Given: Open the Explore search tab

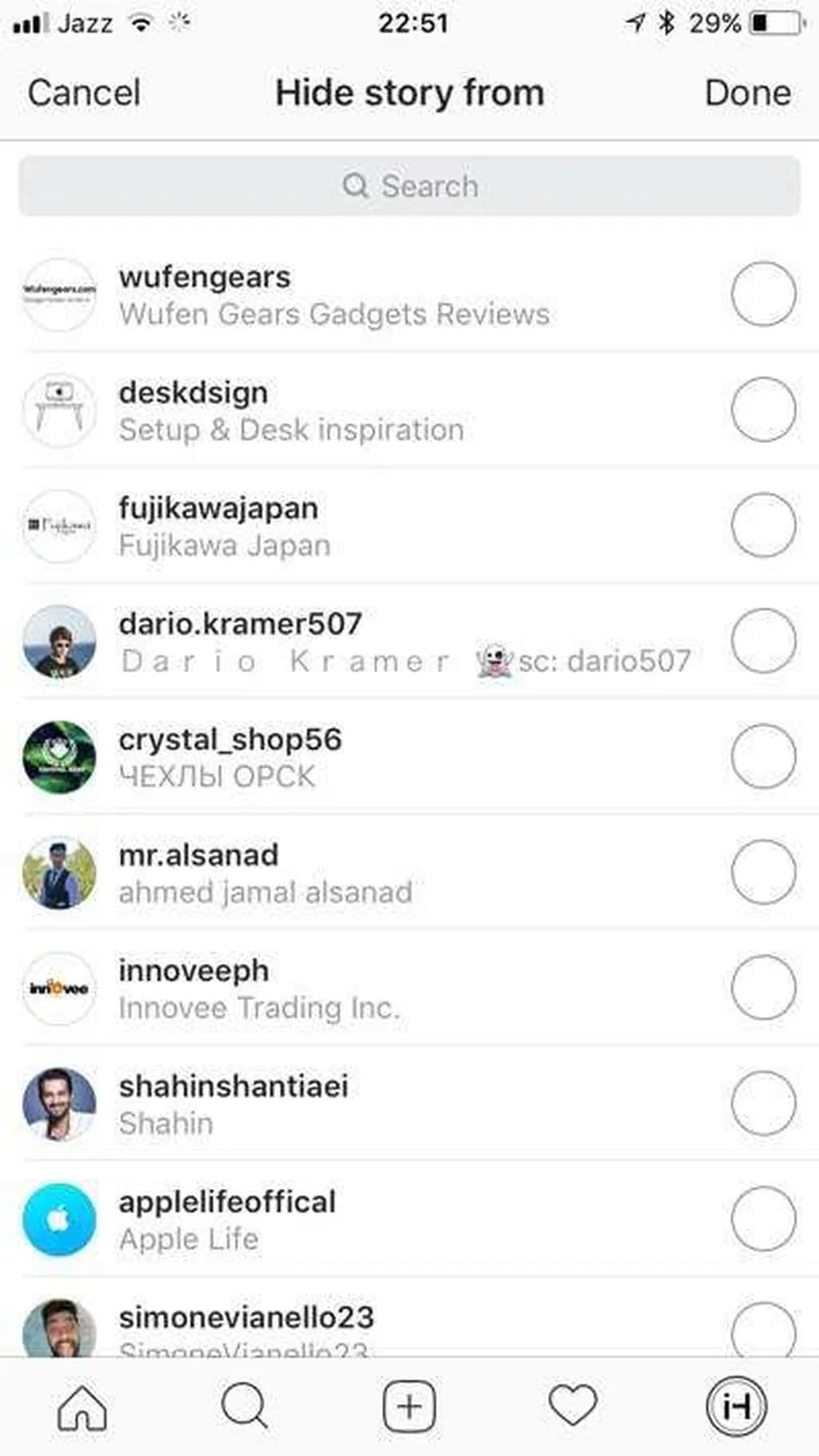Looking at the screenshot, I should point(245,1407).
